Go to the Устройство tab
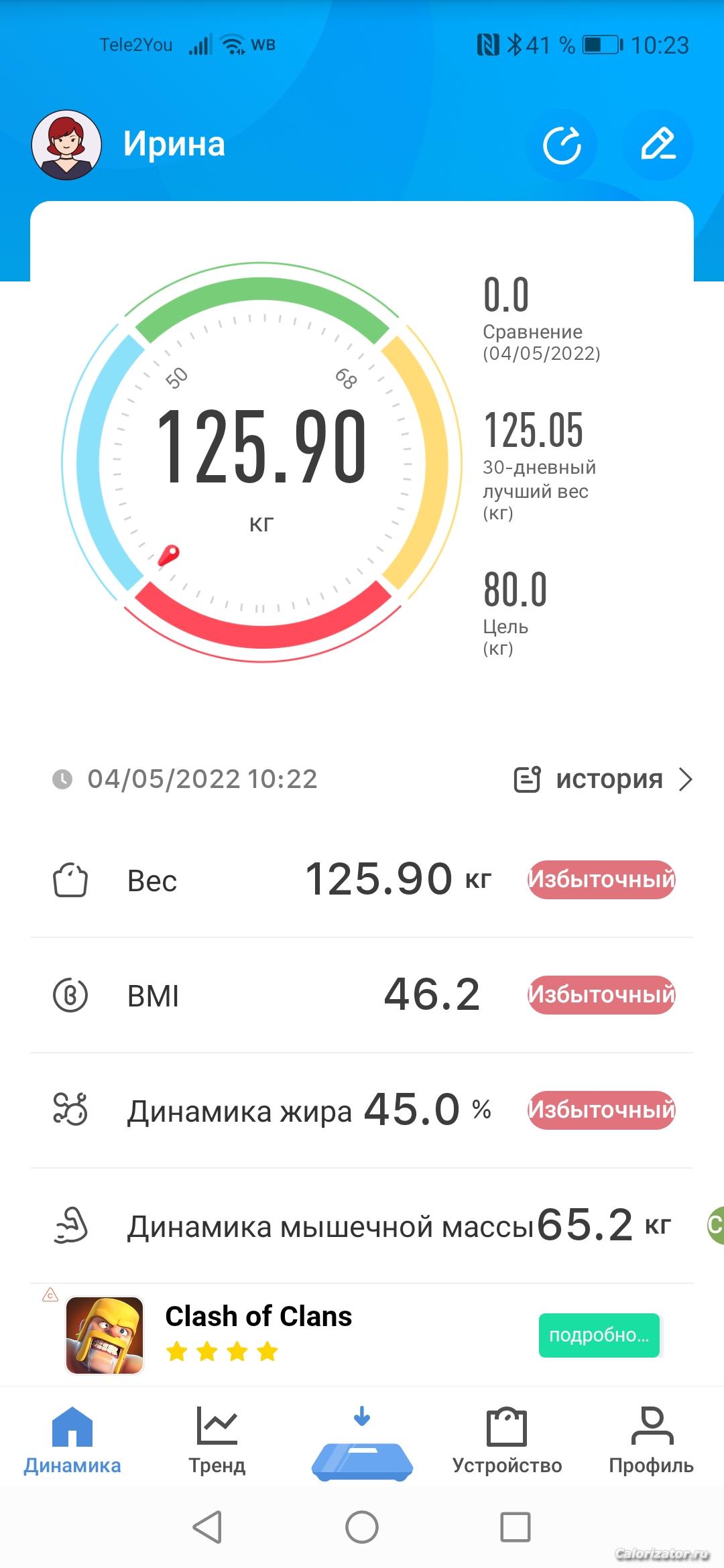Screen dimensions: 724x1568 pos(507,1439)
